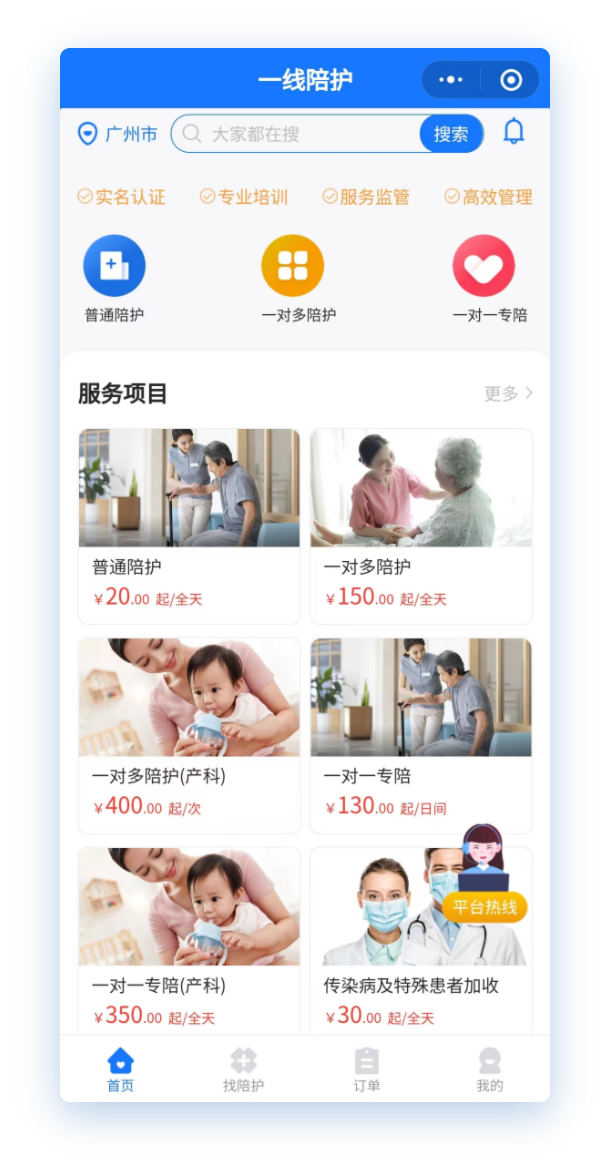
Task: Open the 一对多陪护(产科) service card
Action: [189, 735]
